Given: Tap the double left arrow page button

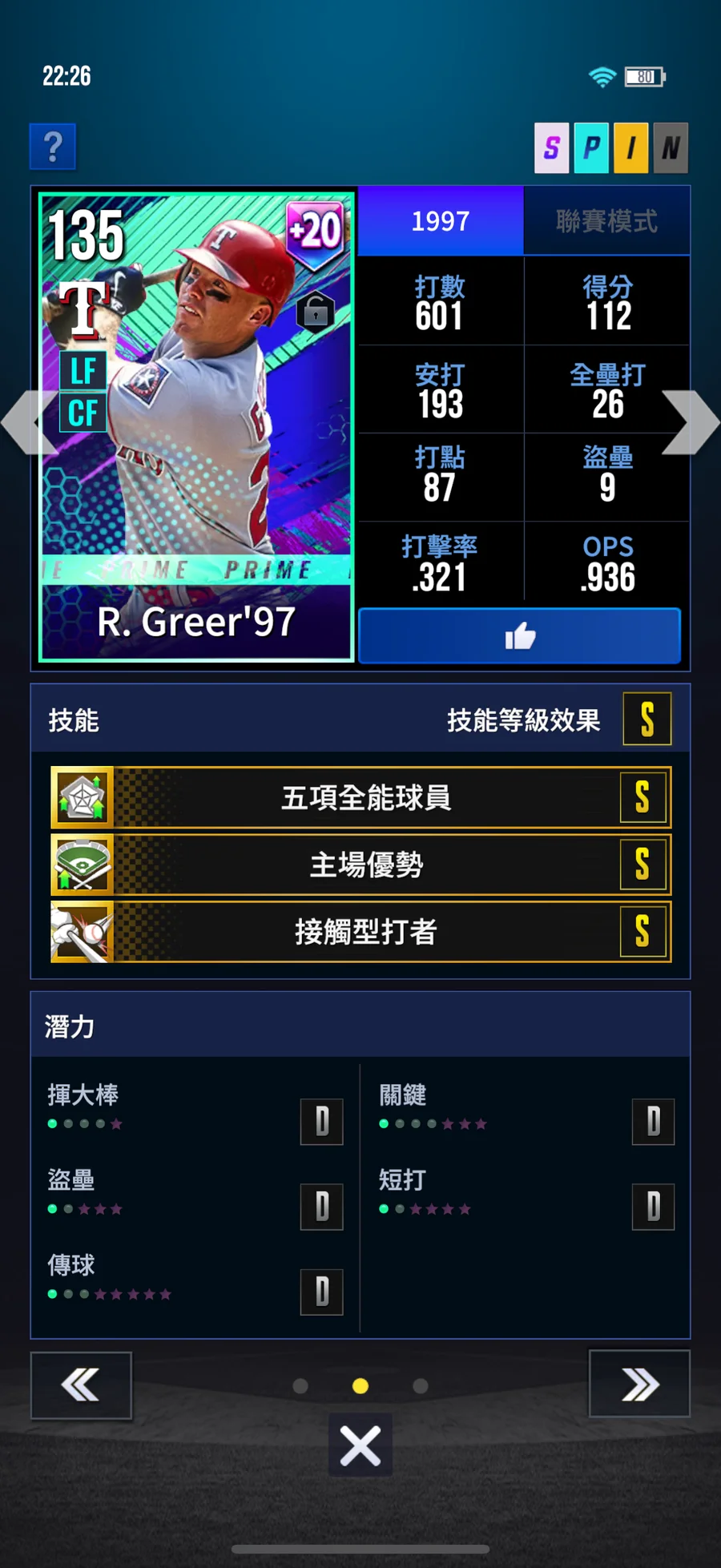Looking at the screenshot, I should [x=81, y=1385].
